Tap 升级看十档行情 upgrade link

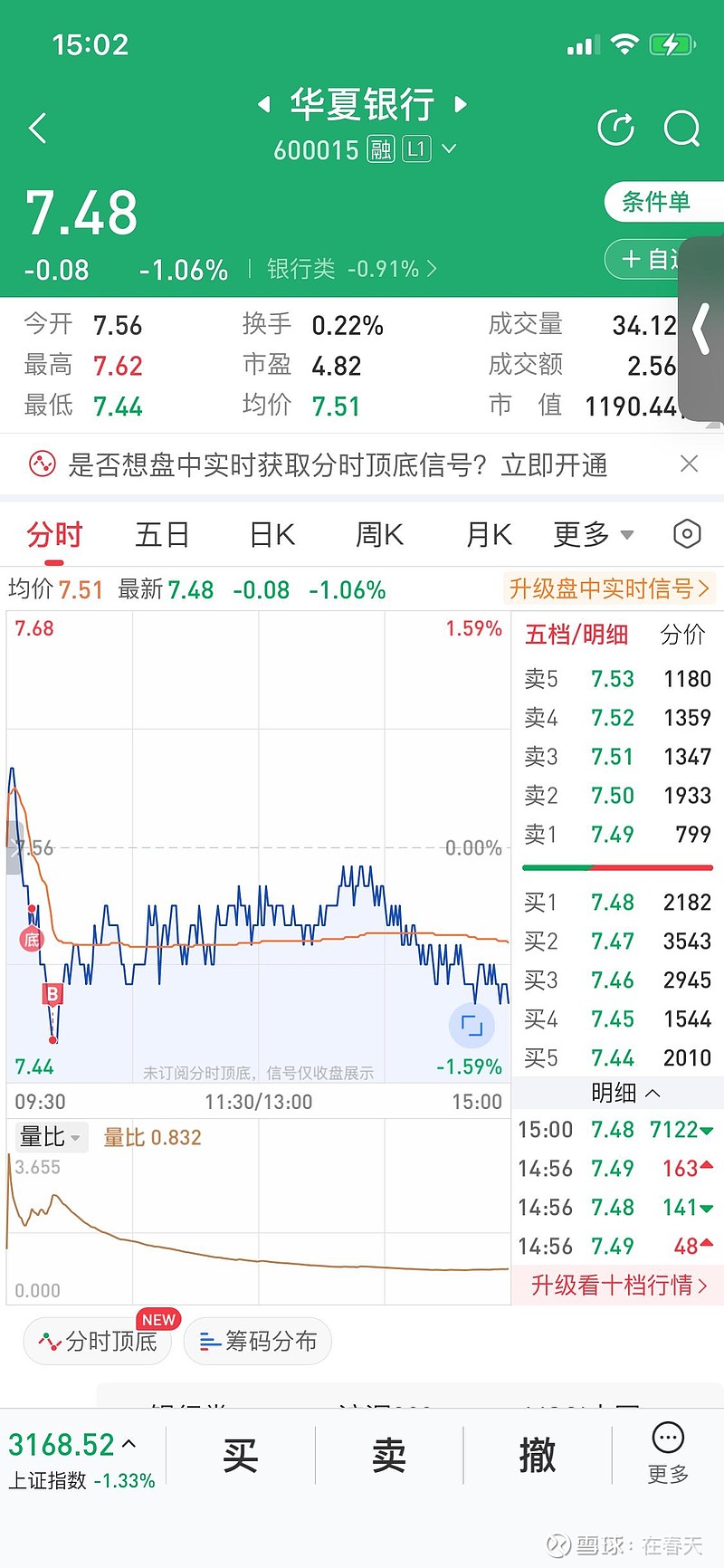(616, 1286)
